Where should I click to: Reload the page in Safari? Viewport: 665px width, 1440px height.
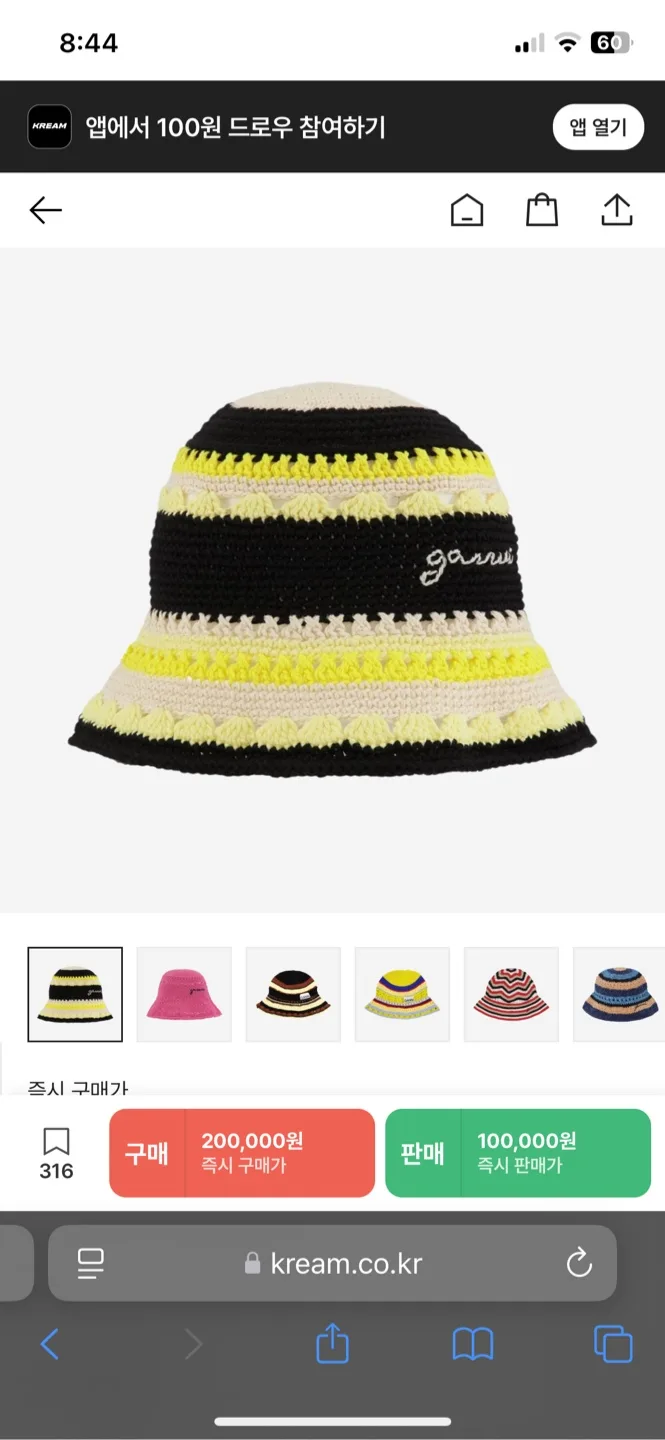coord(579,1263)
